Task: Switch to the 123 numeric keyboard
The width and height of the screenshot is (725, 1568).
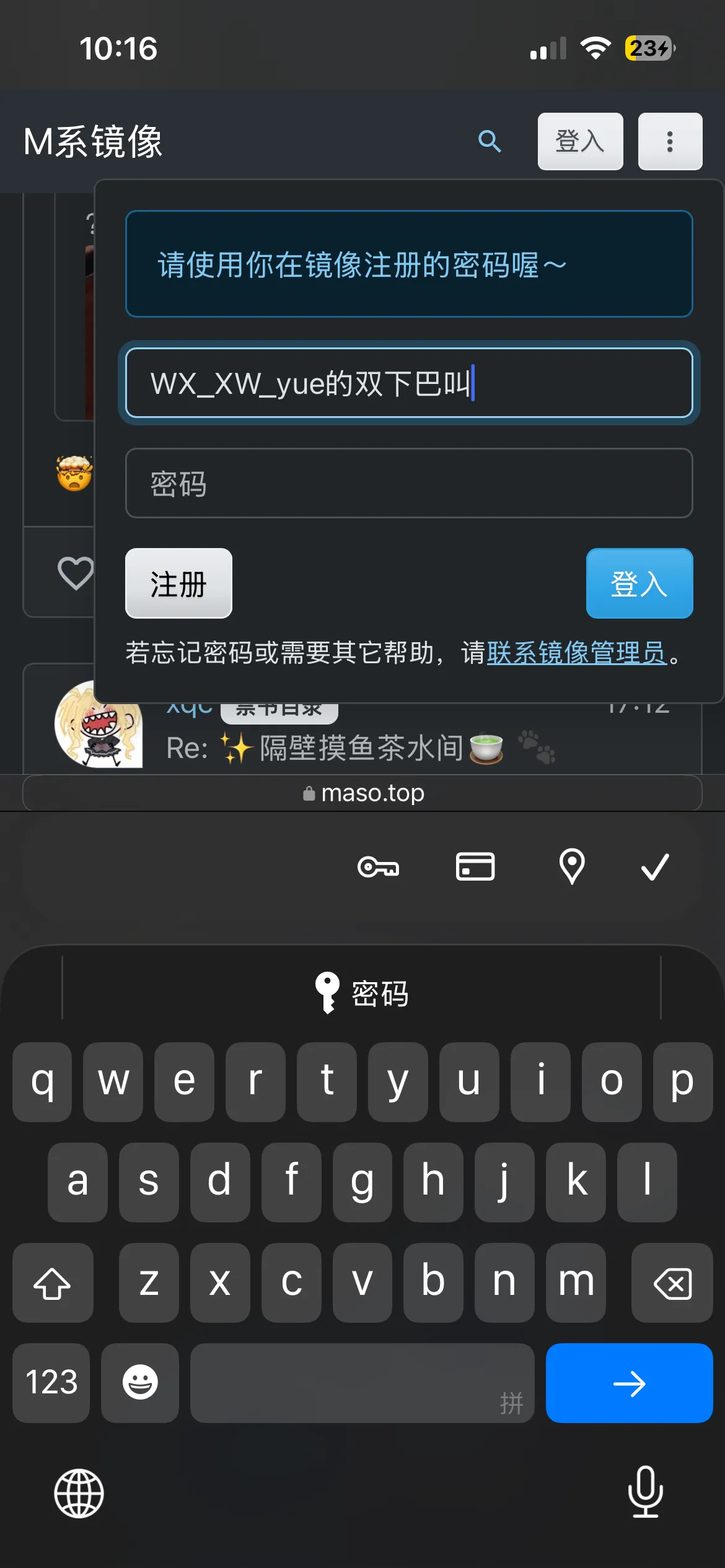Action: pyautogui.click(x=51, y=1383)
